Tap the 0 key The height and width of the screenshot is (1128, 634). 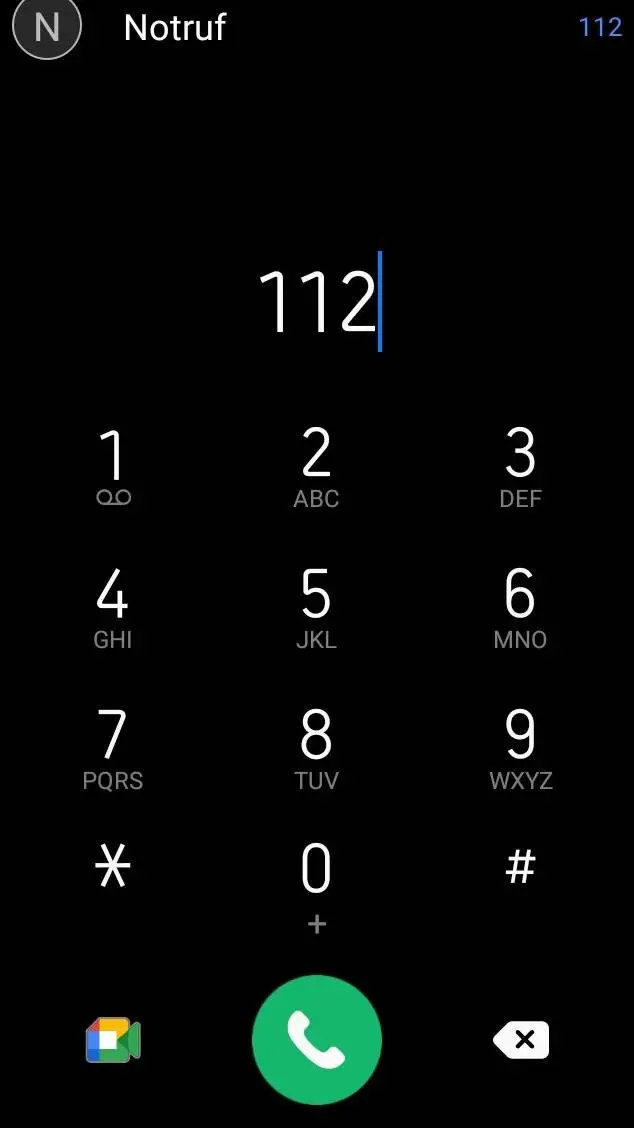316,880
